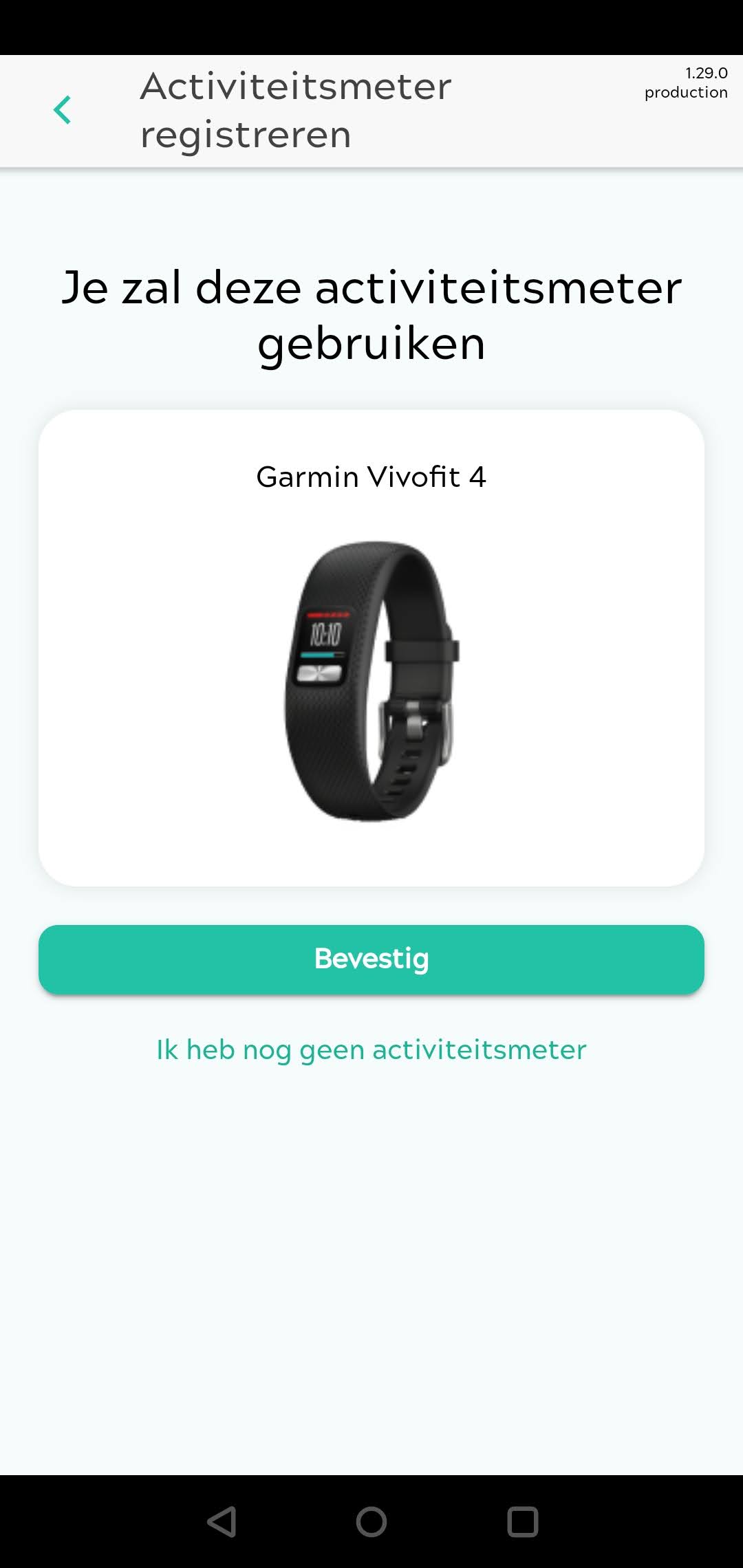This screenshot has width=743, height=1568.
Task: Confirm with the Bevestig button
Action: pos(371,959)
